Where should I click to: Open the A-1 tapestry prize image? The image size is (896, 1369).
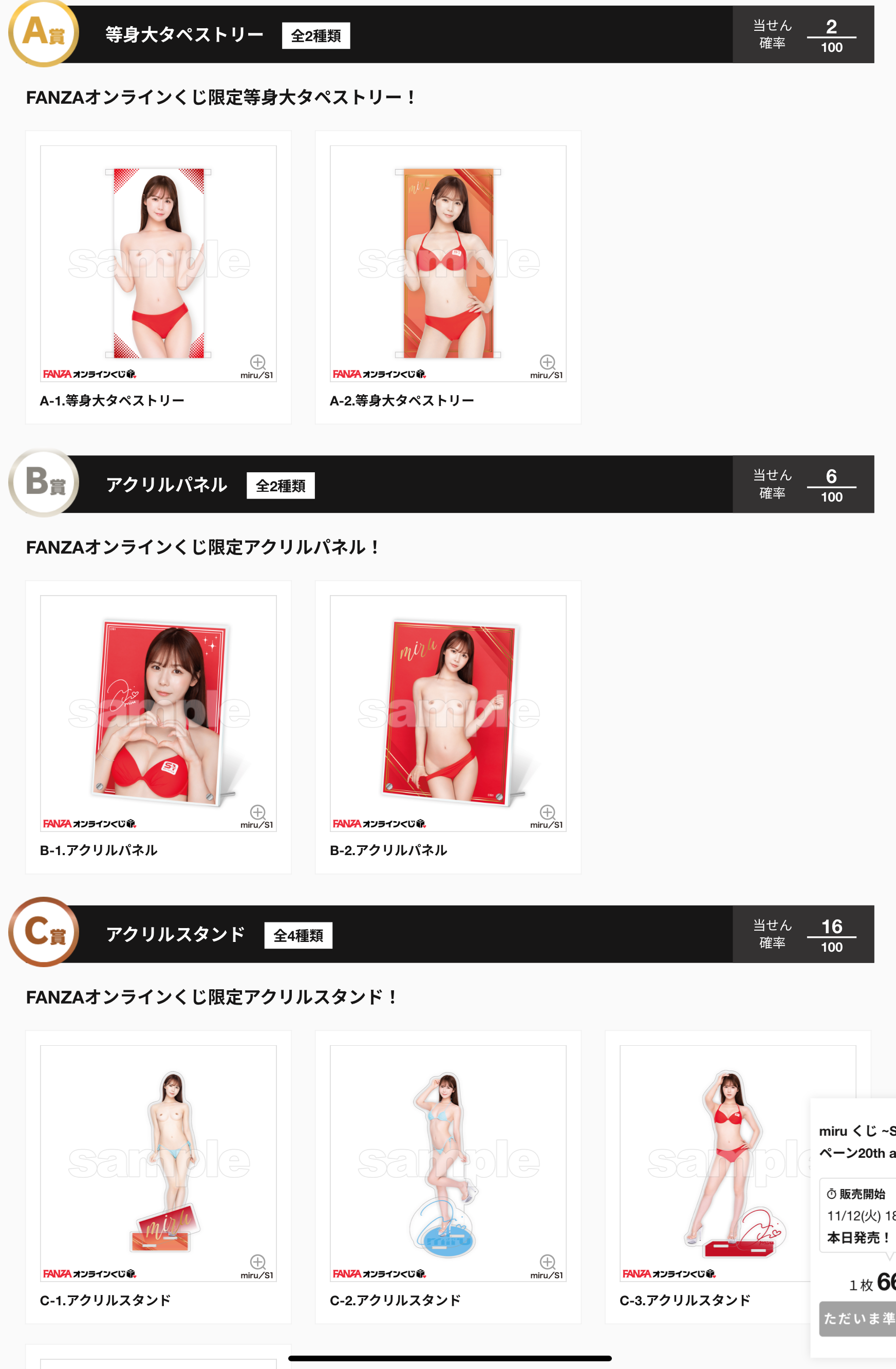point(158,264)
